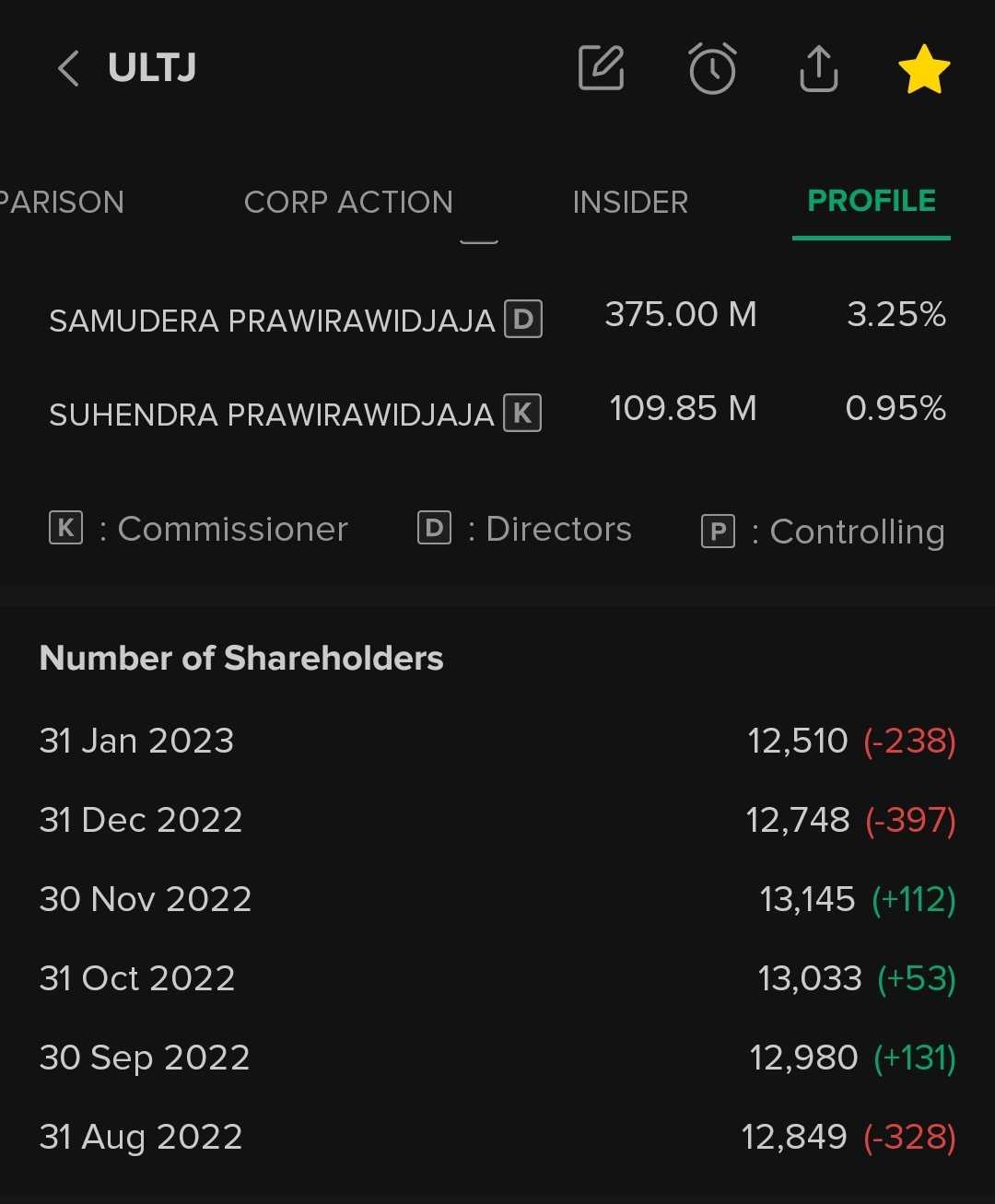Click the D badge next to Samudera Prawirawidjaja

pyautogui.click(x=523, y=319)
